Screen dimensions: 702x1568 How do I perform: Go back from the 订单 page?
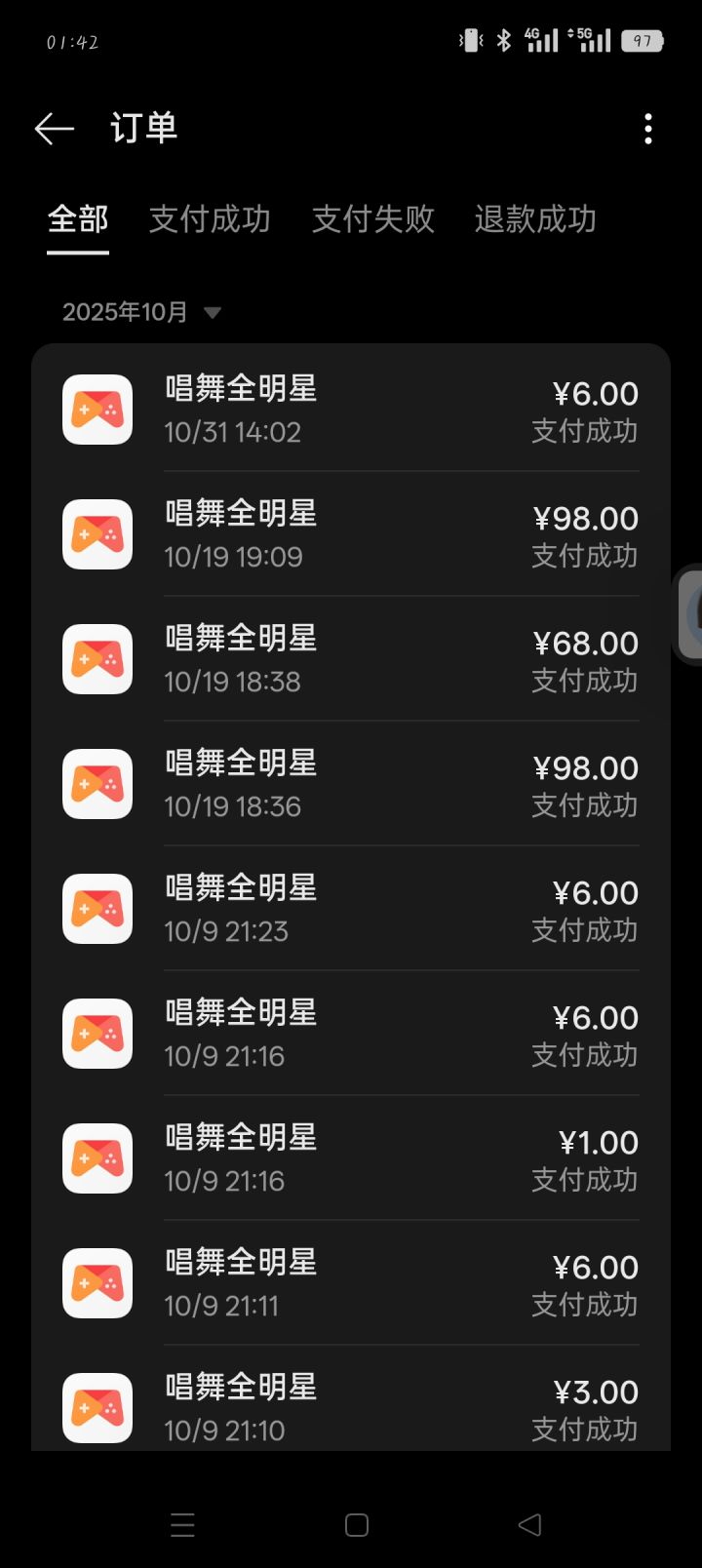click(55, 129)
